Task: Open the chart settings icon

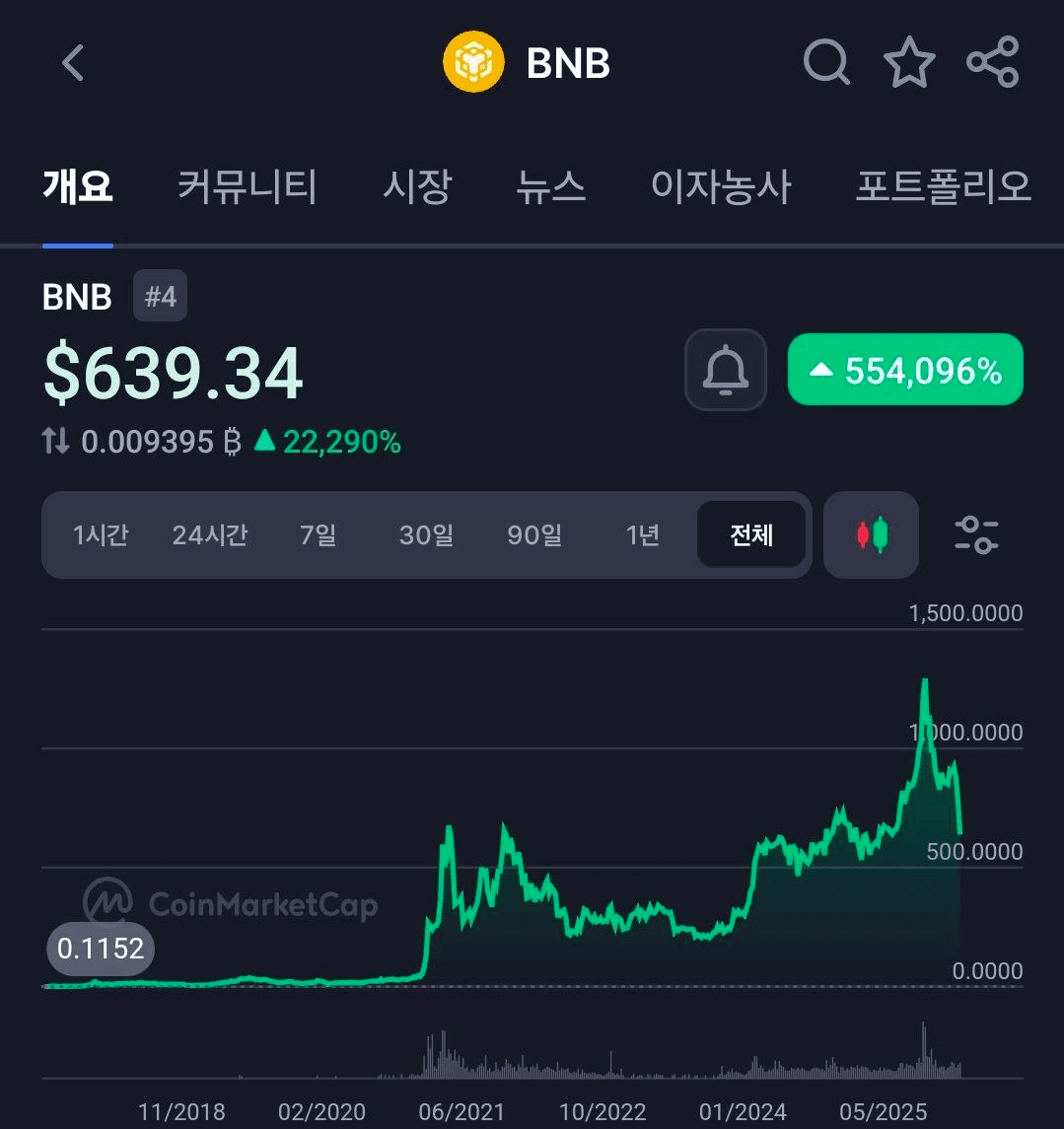Action: [975, 534]
